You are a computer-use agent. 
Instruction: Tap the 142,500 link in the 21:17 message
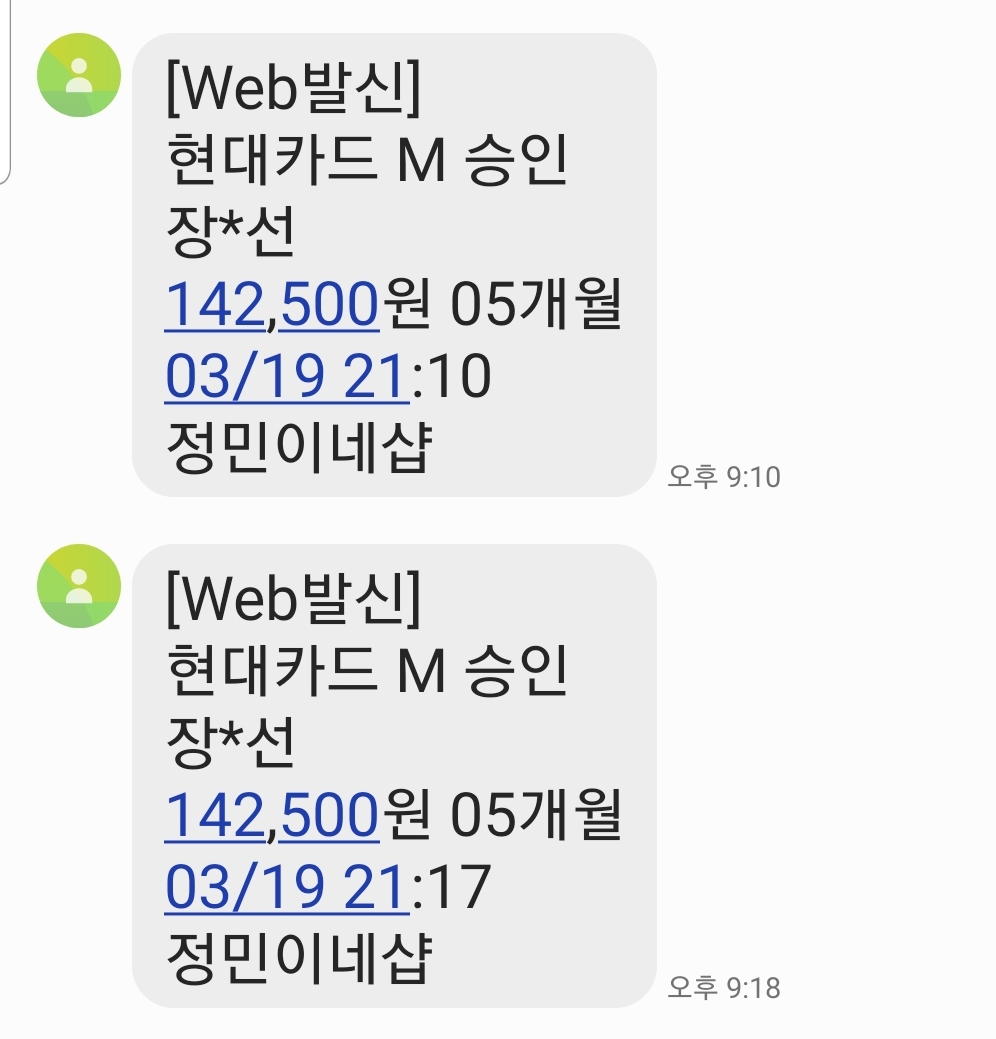coord(271,815)
